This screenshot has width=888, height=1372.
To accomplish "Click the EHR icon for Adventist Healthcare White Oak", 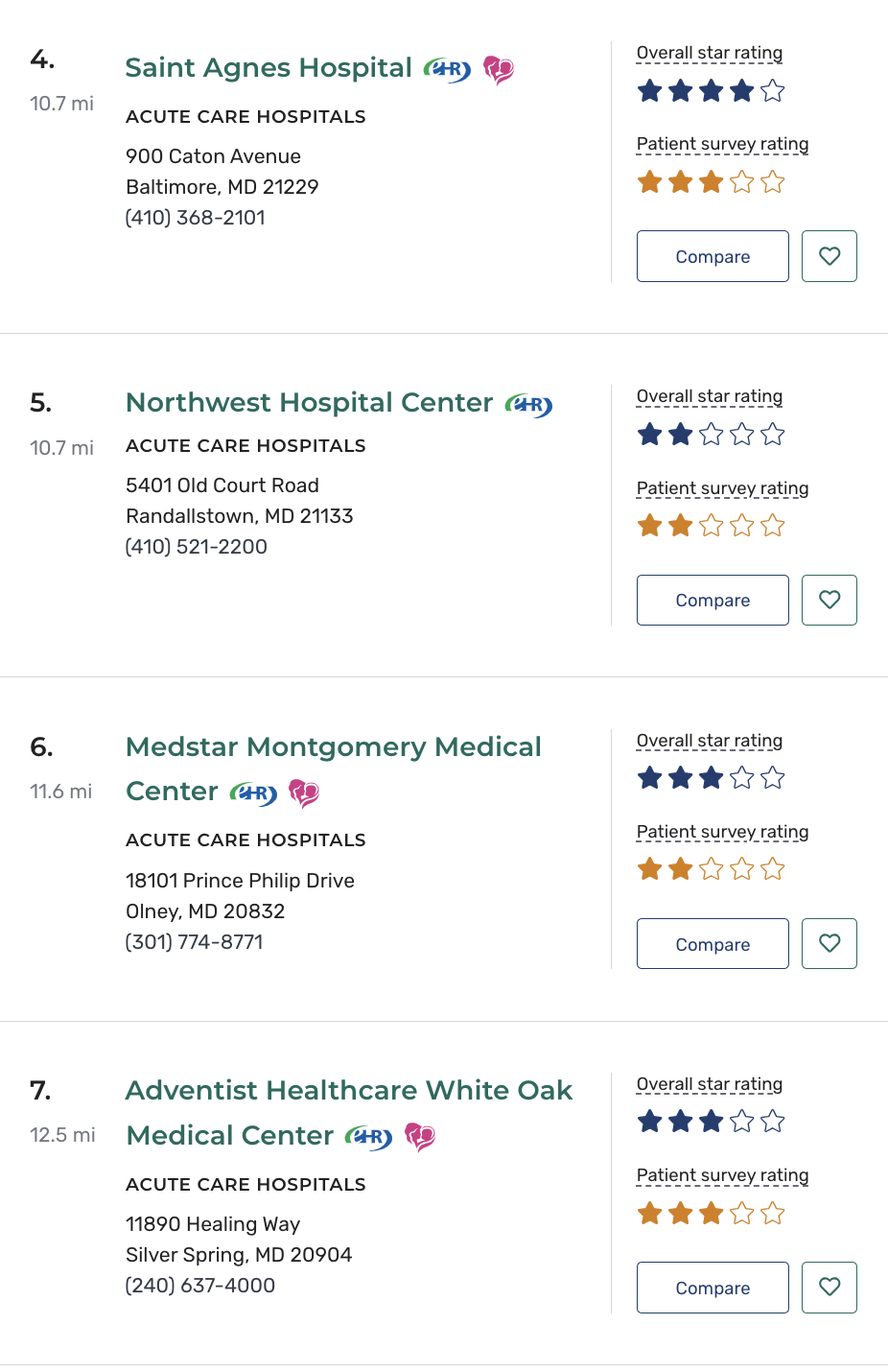I will pyautogui.click(x=369, y=1135).
